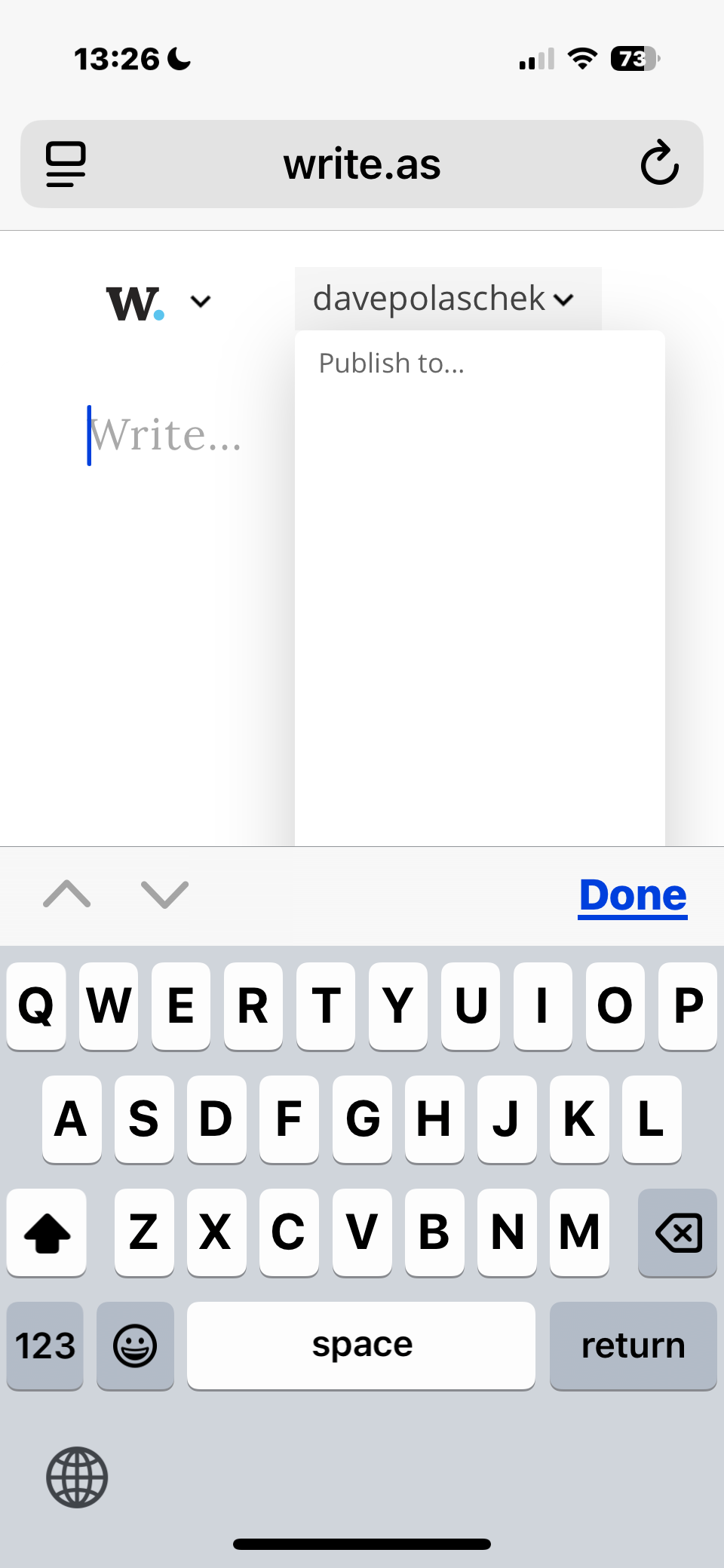Open the Safari page settings menu icon
Image resolution: width=724 pixels, height=1568 pixels.
tap(66, 164)
